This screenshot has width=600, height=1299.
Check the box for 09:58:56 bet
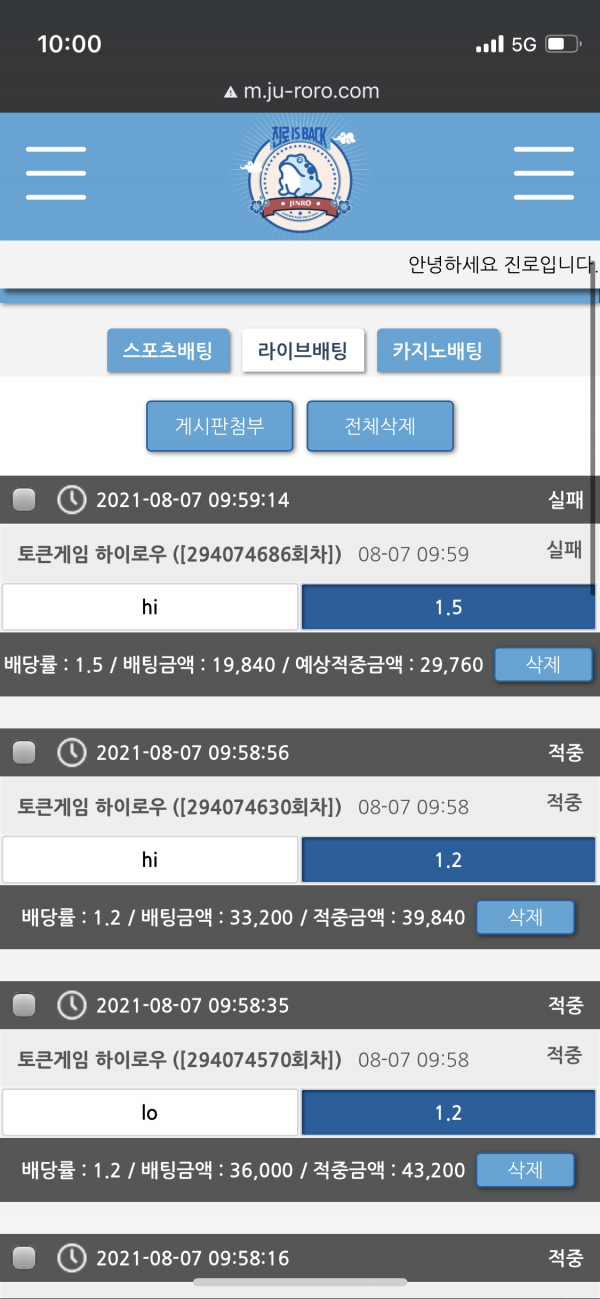[24, 752]
